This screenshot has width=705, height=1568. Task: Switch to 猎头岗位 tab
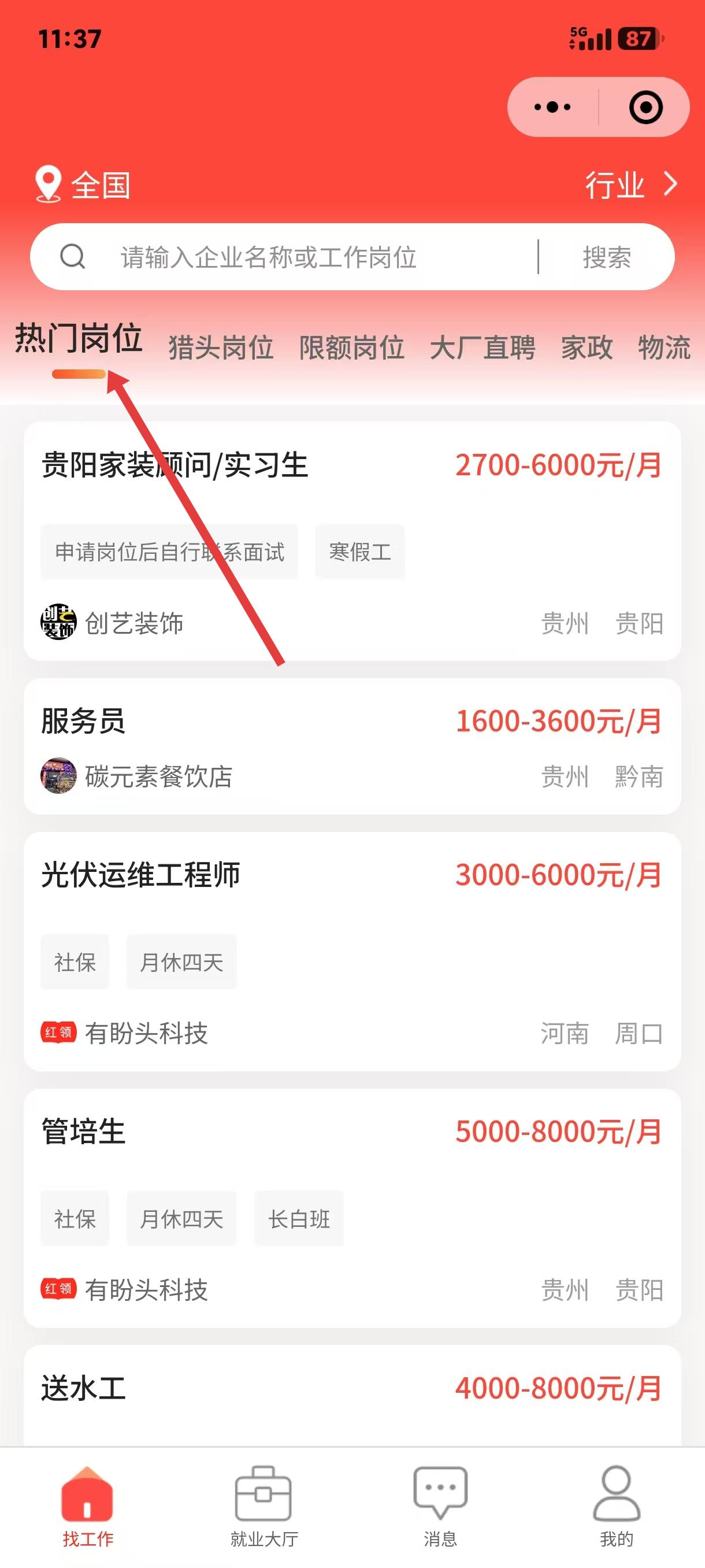220,347
